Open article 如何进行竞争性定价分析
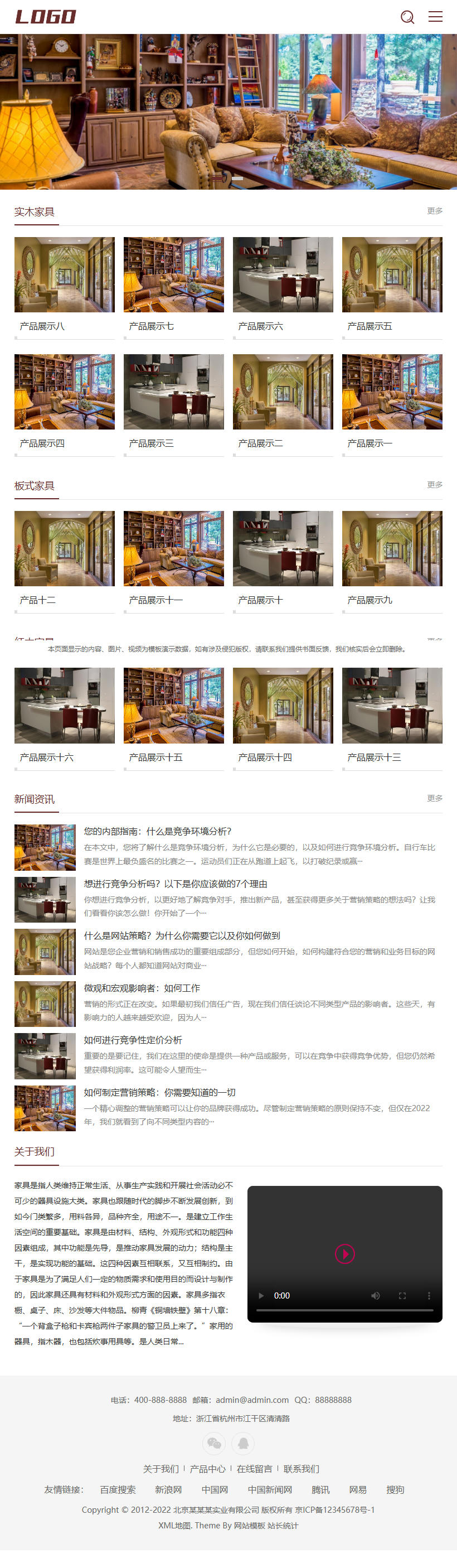Screen dimensions: 457x1568 (x=133, y=1040)
